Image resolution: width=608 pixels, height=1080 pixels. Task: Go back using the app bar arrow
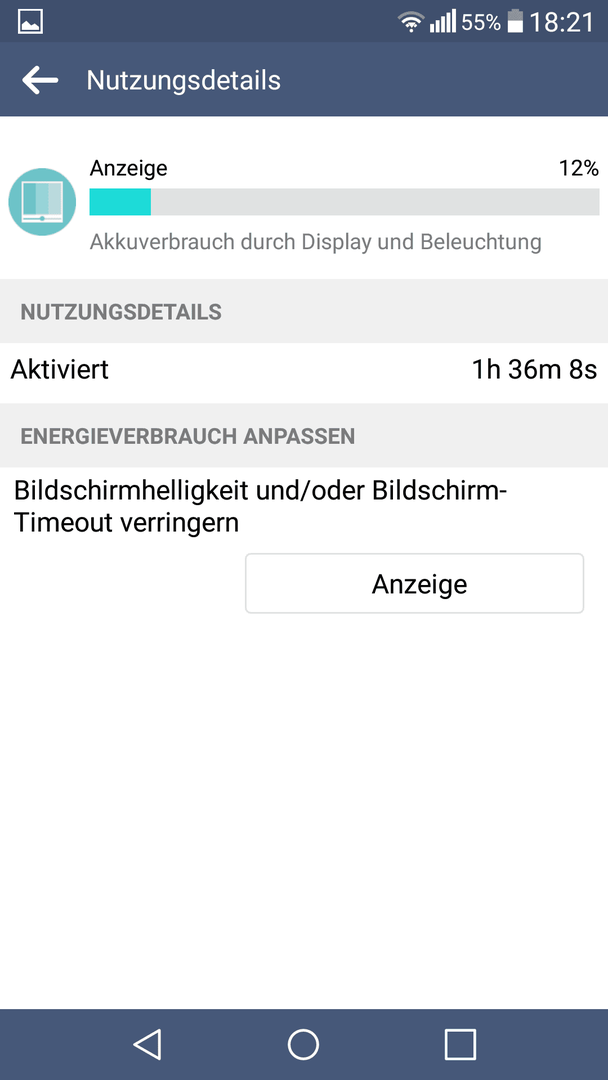39,81
